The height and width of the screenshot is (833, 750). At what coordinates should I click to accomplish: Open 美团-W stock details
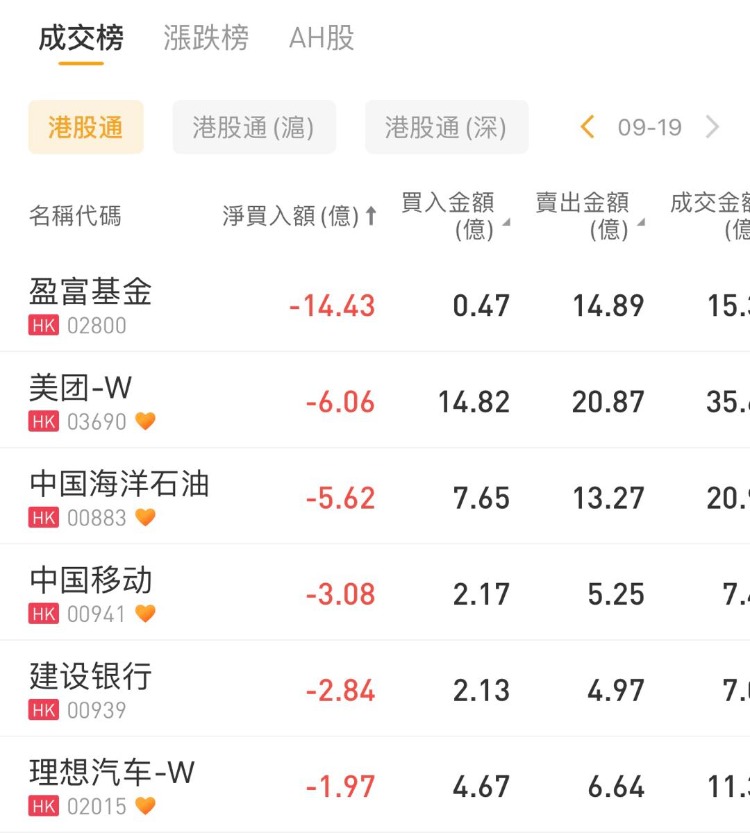[x=81, y=400]
